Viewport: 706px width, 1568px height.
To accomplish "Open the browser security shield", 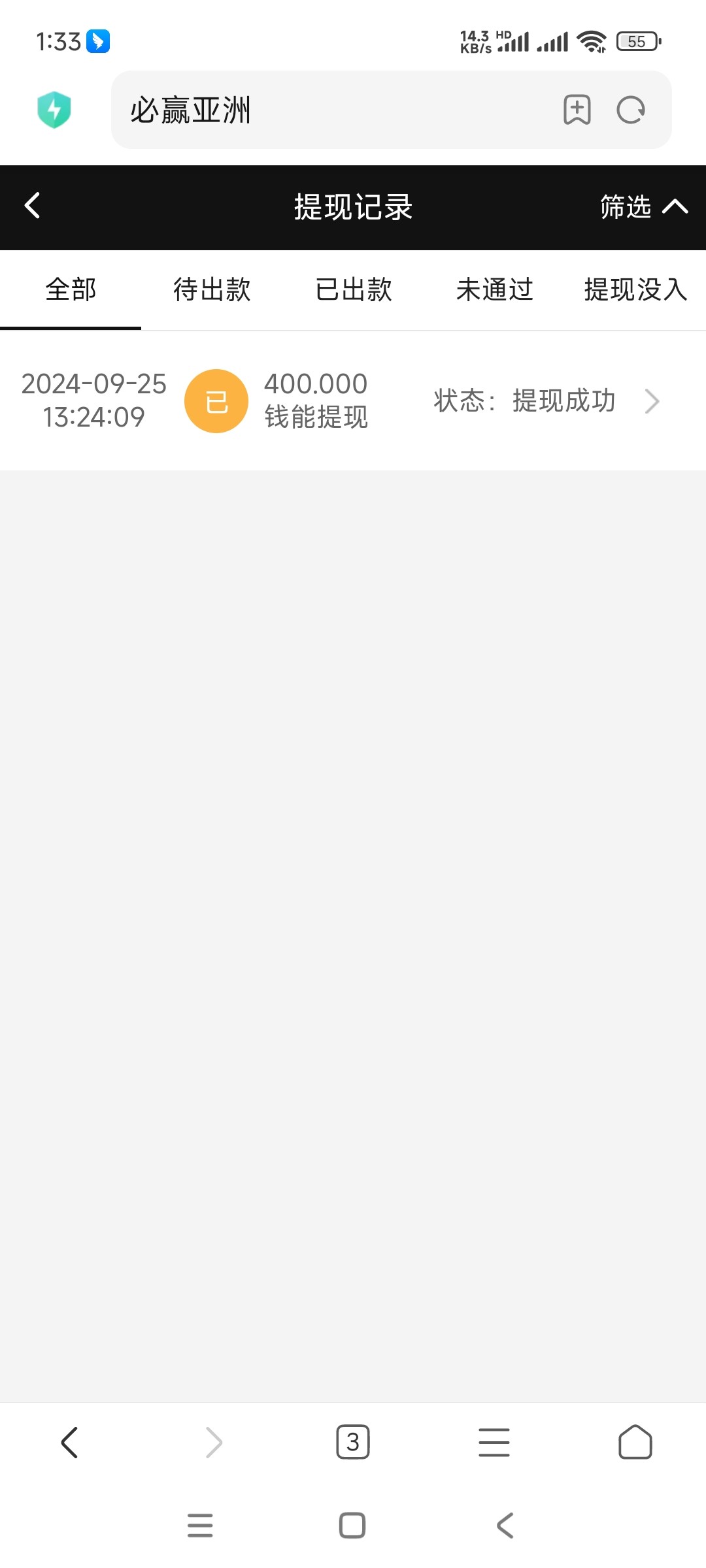I will [54, 110].
